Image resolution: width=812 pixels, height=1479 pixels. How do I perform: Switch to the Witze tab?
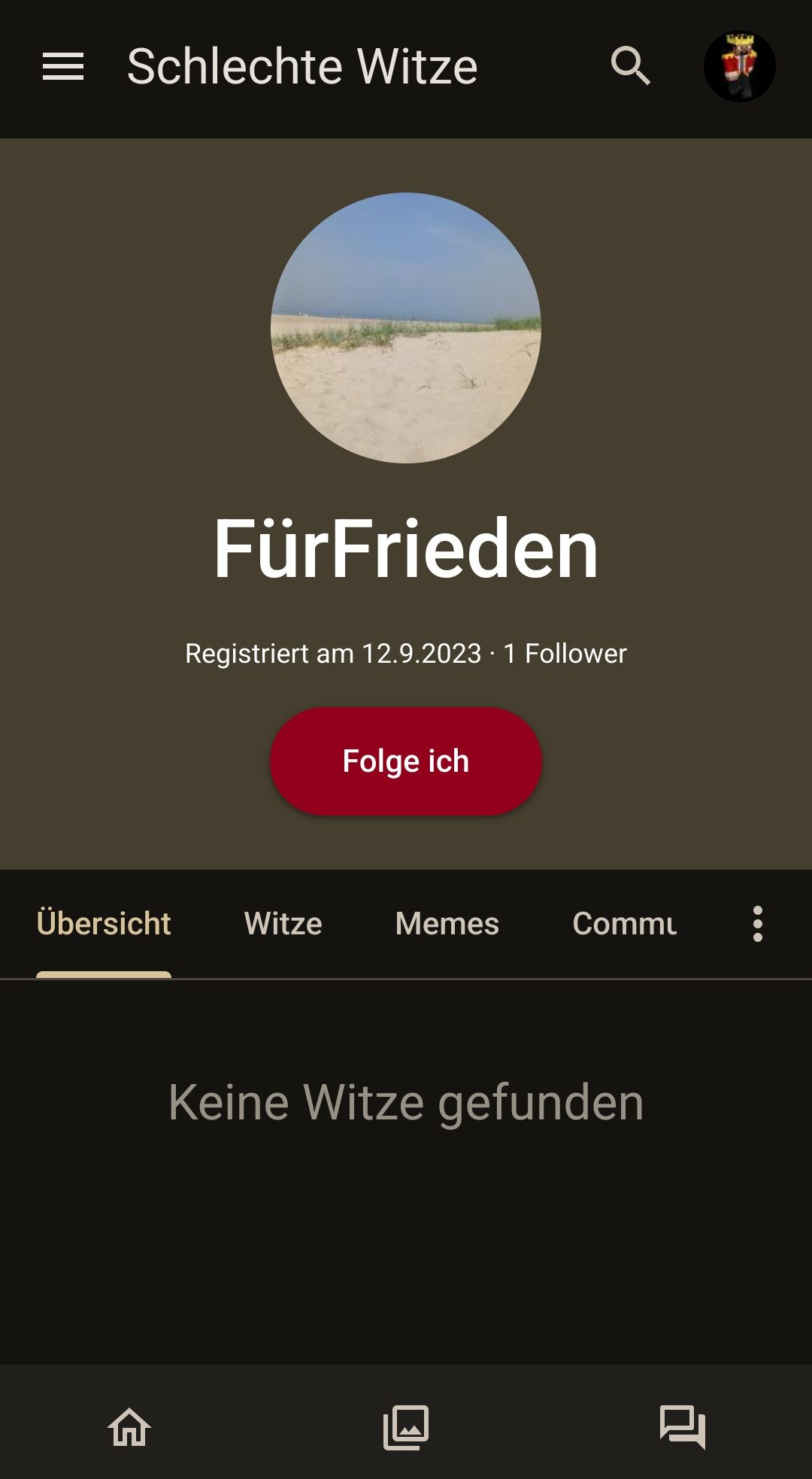(283, 924)
